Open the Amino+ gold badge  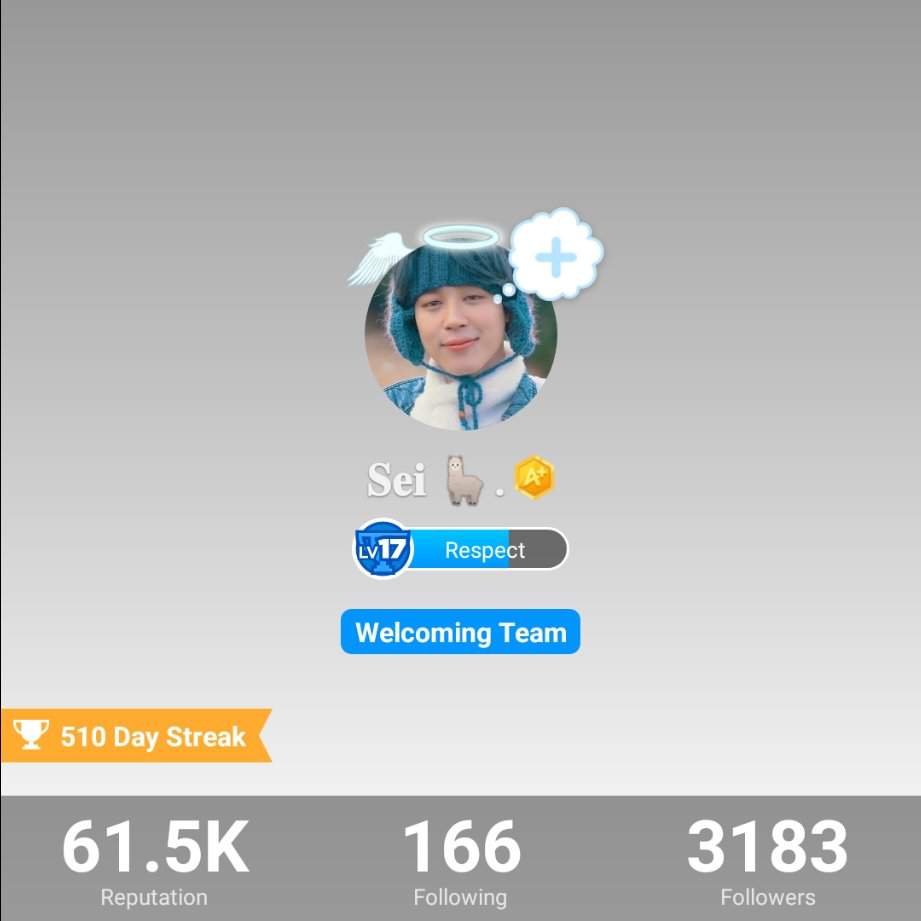(534, 479)
